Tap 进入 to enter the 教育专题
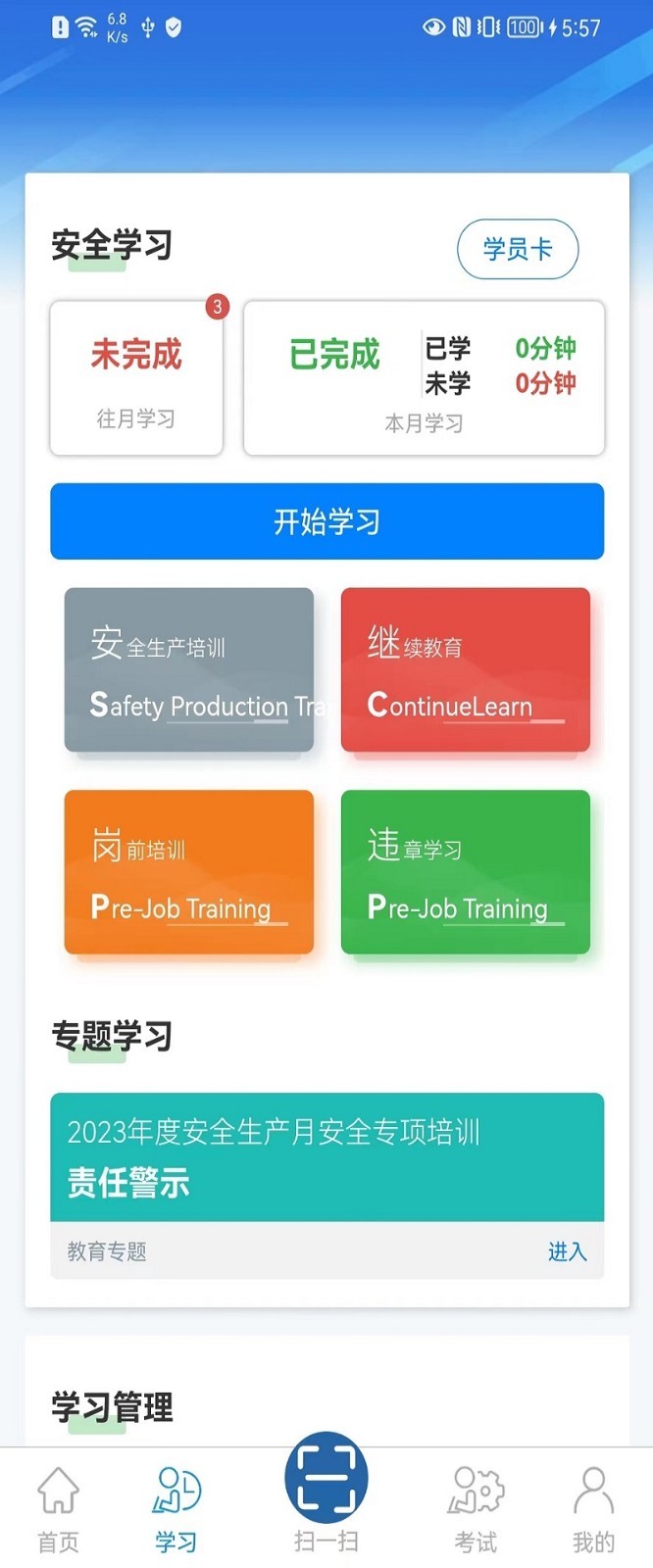Image resolution: width=653 pixels, height=1568 pixels. pyautogui.click(x=567, y=1251)
